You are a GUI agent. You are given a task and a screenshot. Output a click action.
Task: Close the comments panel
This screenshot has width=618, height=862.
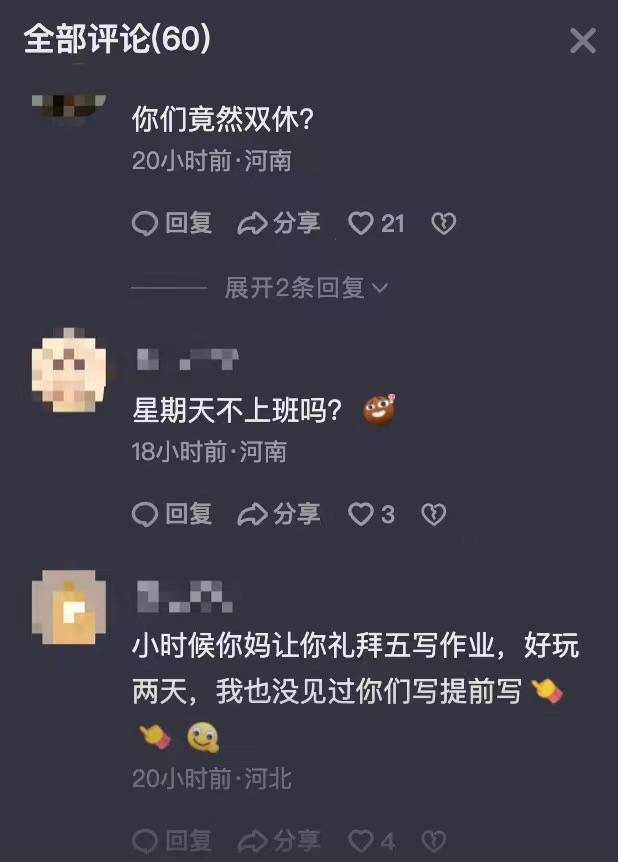click(582, 41)
